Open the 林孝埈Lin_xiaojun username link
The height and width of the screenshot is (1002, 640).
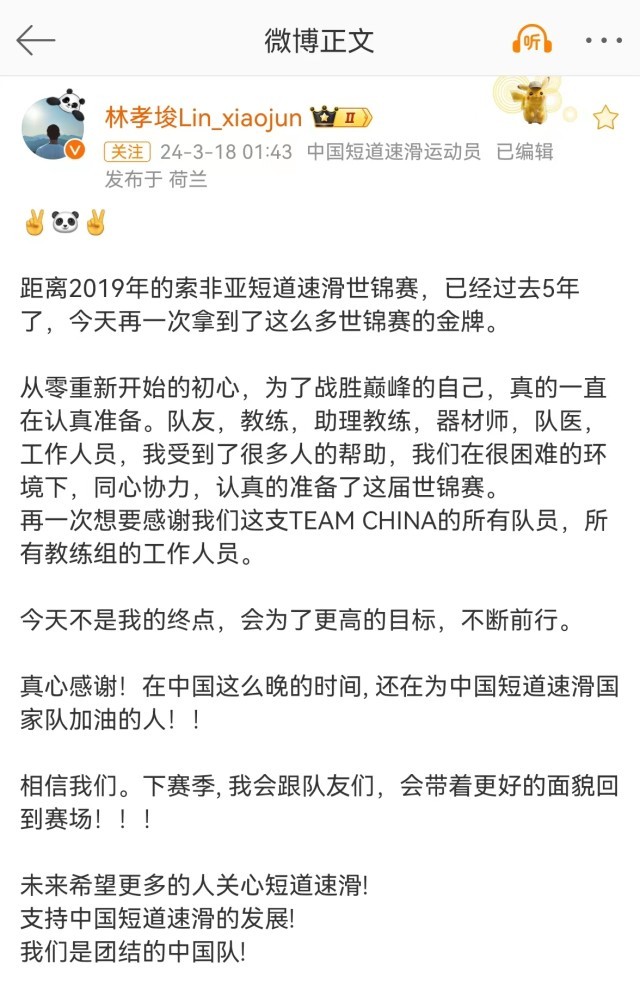point(203,118)
